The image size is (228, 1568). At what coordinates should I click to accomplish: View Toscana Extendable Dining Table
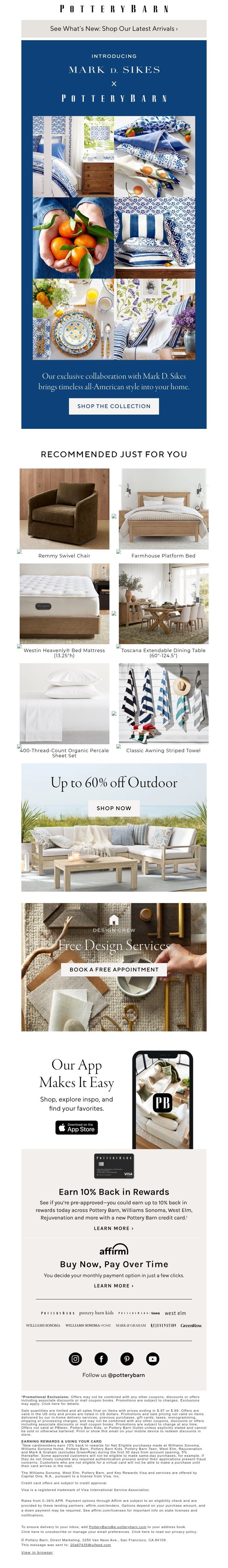click(x=163, y=604)
